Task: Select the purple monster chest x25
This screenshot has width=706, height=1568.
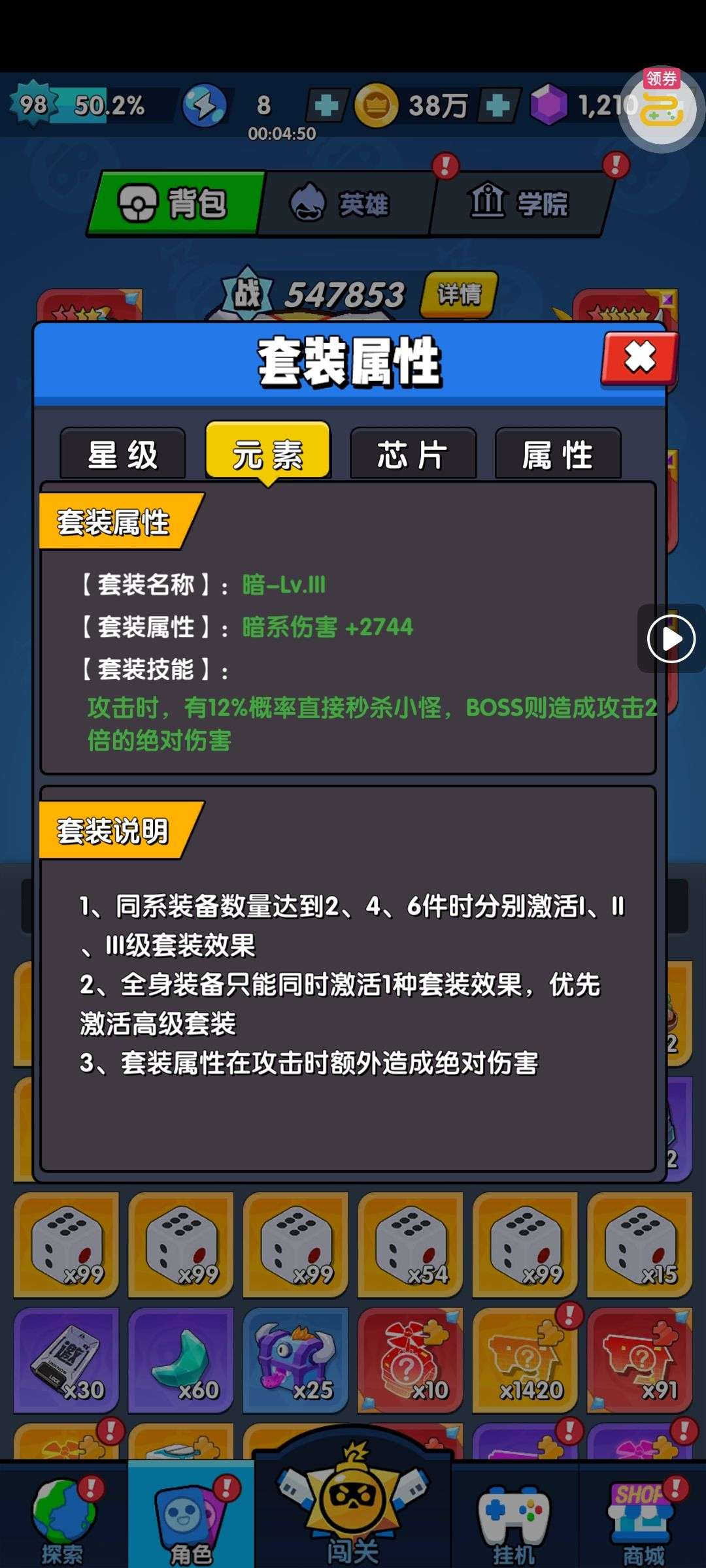Action: point(295,1360)
